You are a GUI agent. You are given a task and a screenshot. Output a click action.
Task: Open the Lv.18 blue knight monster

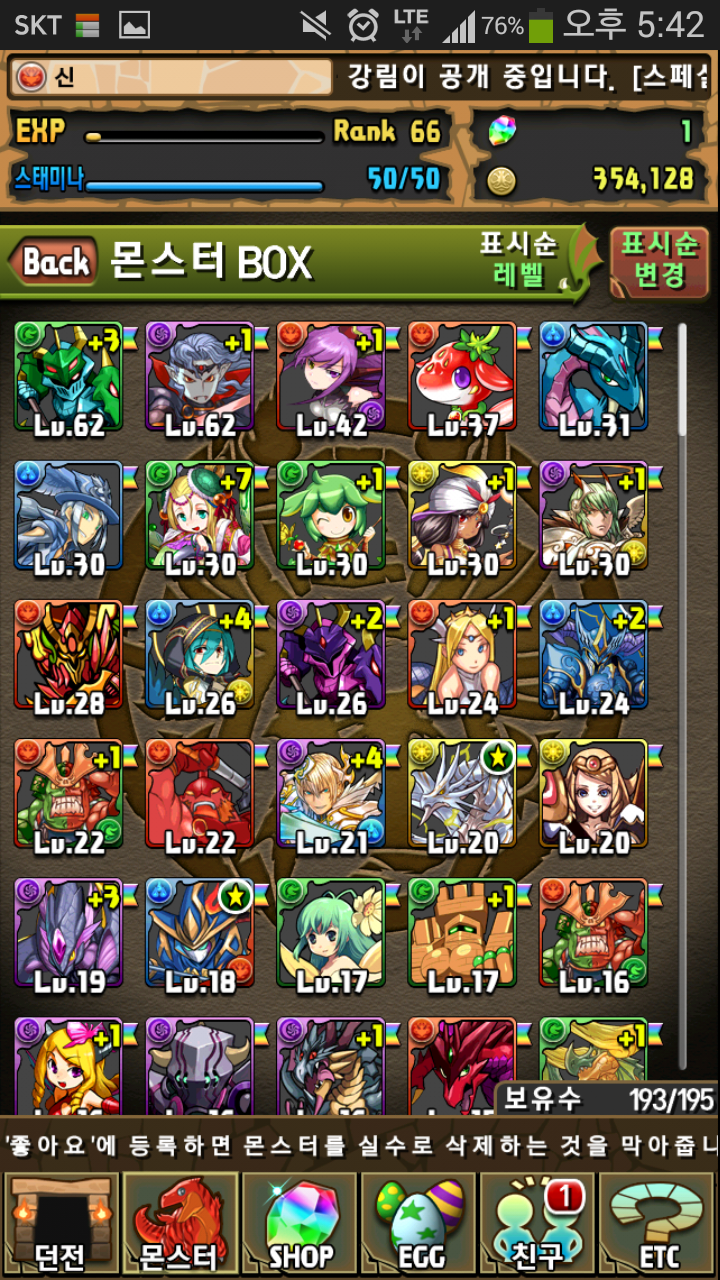pyautogui.click(x=199, y=933)
